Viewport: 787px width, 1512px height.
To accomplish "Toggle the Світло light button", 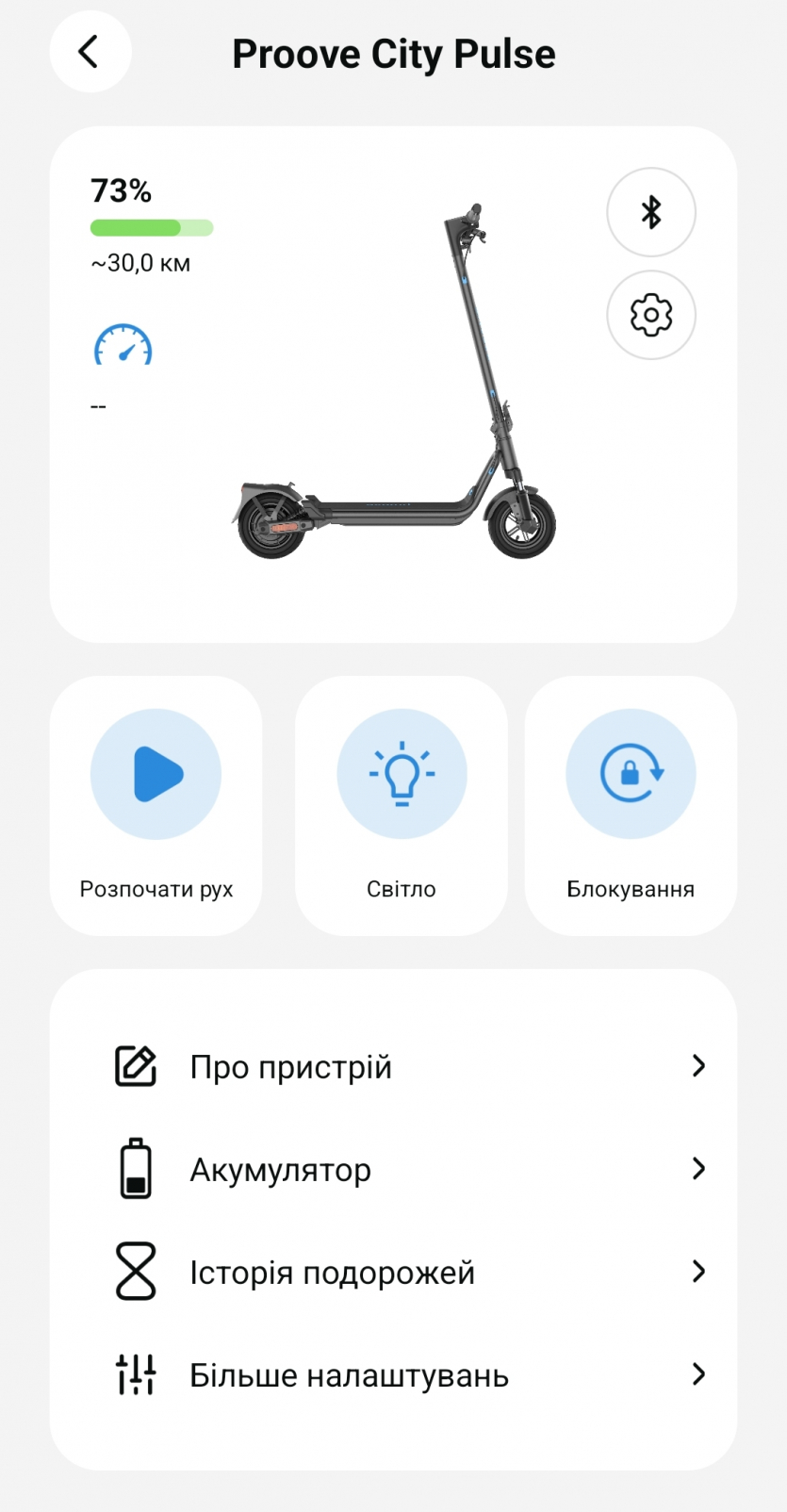I will 402,774.
